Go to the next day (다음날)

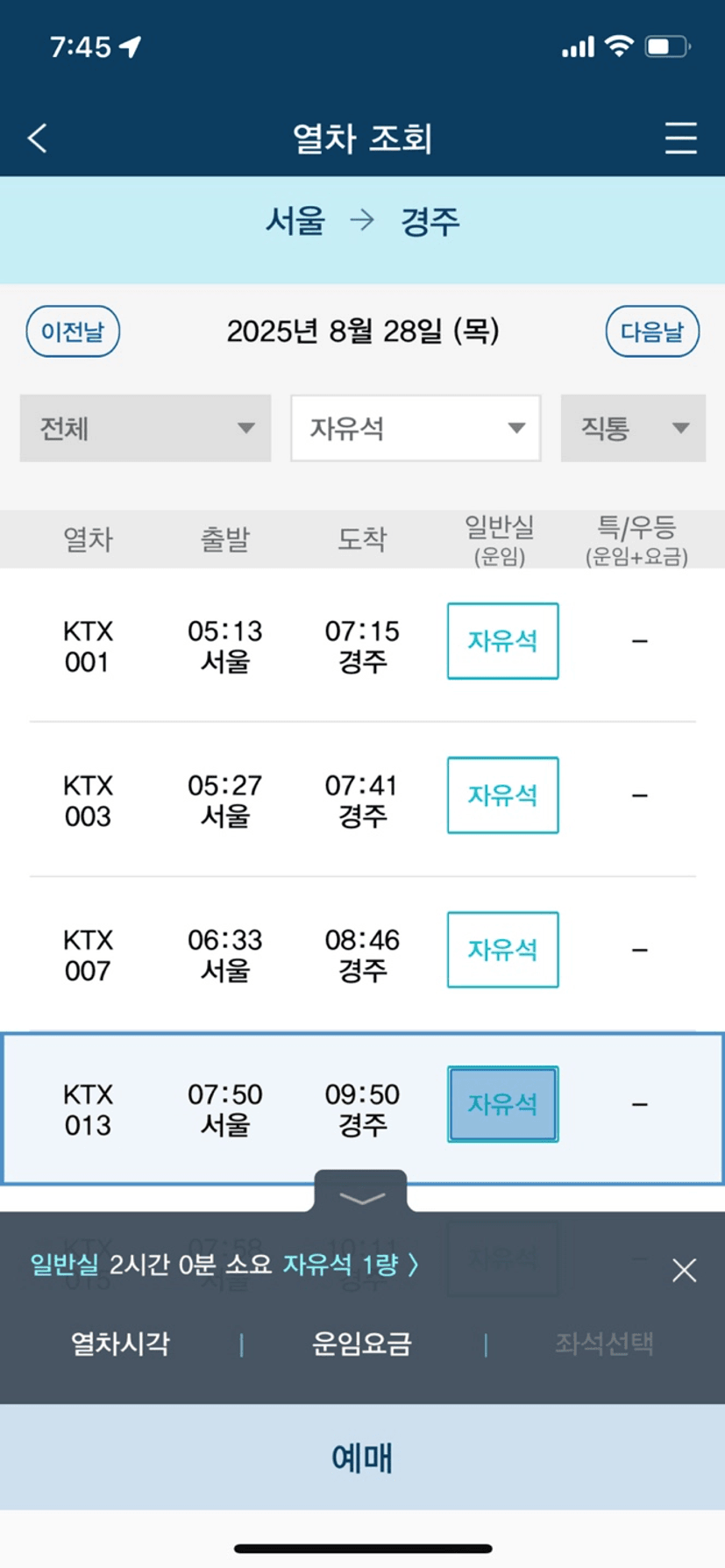click(x=652, y=331)
